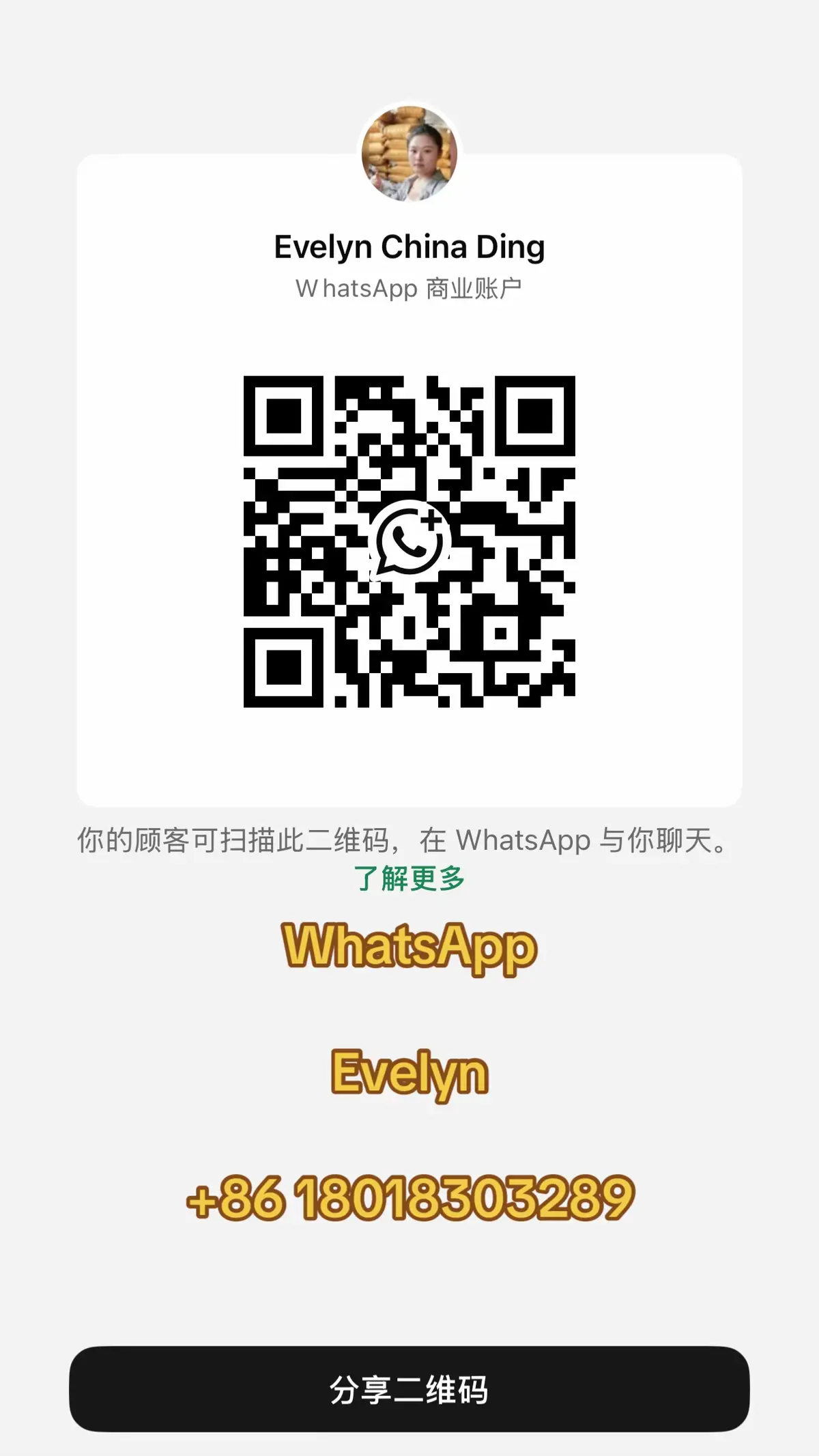Open the 了解更多 learn more link
Image resolution: width=819 pixels, height=1456 pixels.
pyautogui.click(x=409, y=878)
